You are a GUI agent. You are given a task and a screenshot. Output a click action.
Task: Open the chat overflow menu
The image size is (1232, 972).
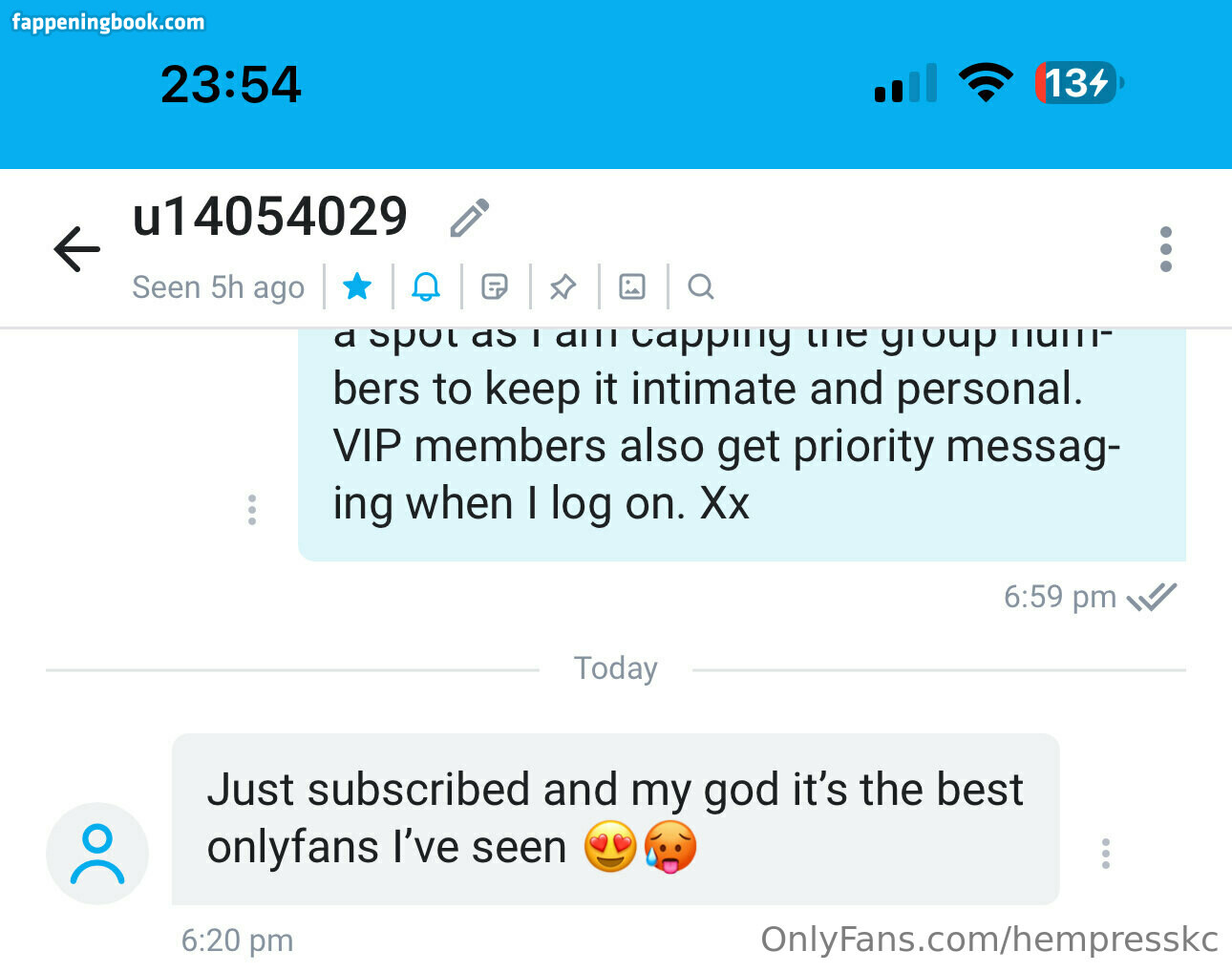(1165, 249)
